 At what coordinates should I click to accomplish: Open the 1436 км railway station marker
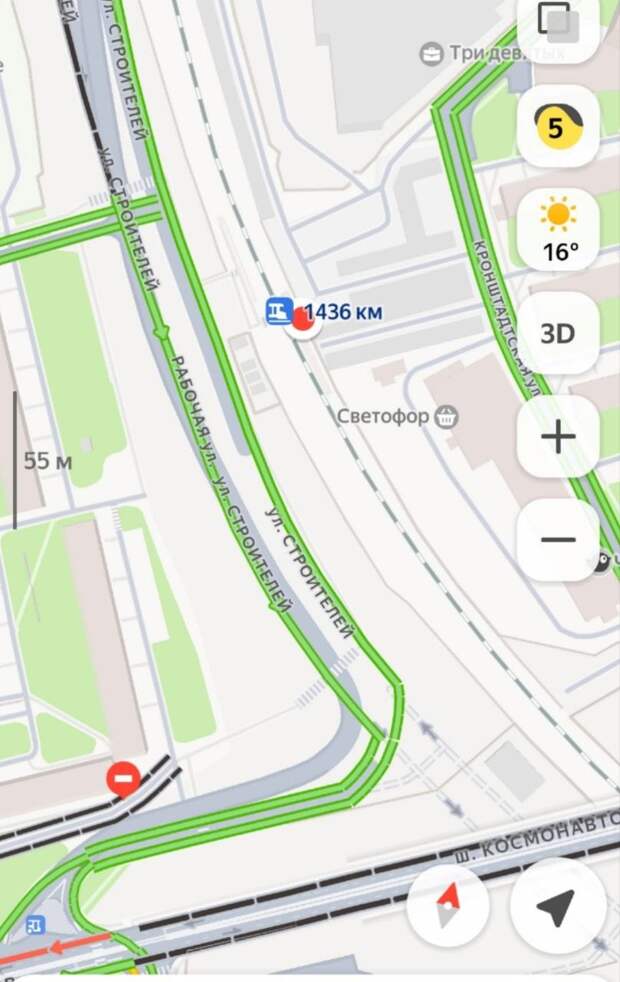click(x=279, y=311)
